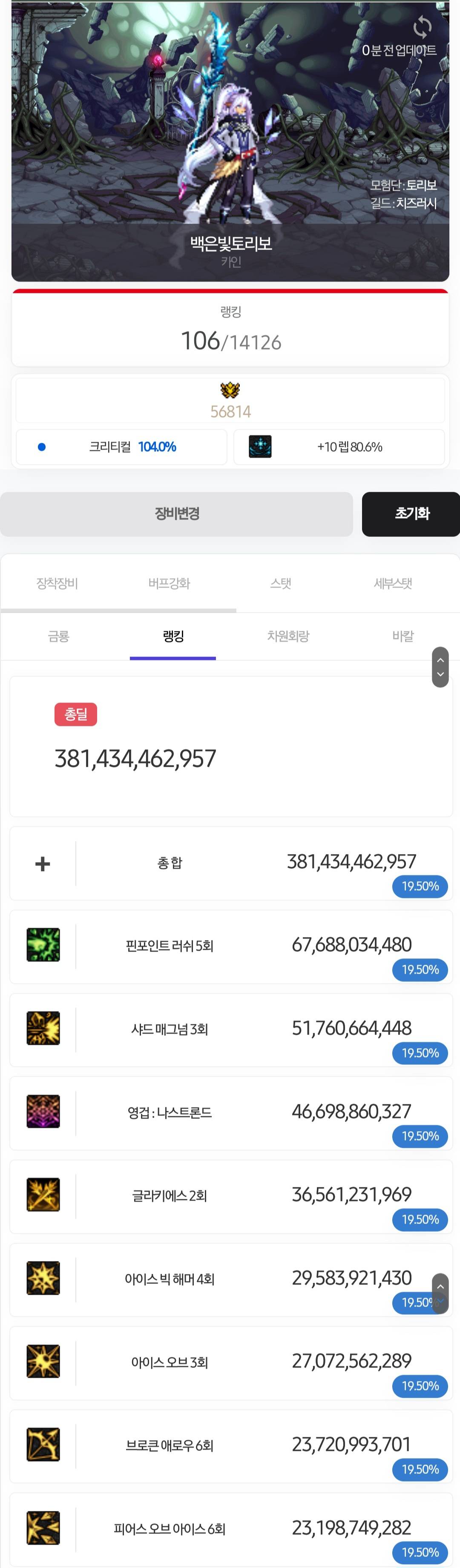The width and height of the screenshot is (460, 1568).
Task: Switch to the 장착장비 tab
Action: point(57,583)
